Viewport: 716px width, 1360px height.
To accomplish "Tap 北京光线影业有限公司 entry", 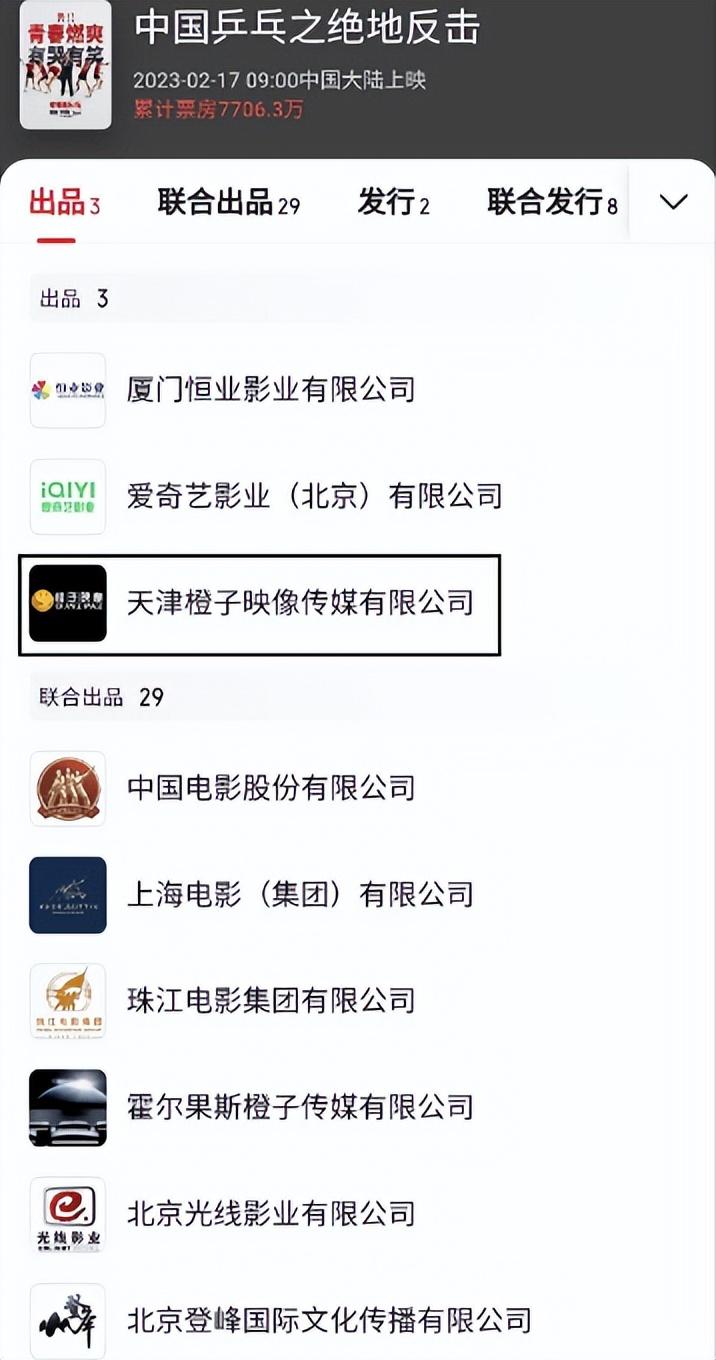I will click(x=270, y=1214).
